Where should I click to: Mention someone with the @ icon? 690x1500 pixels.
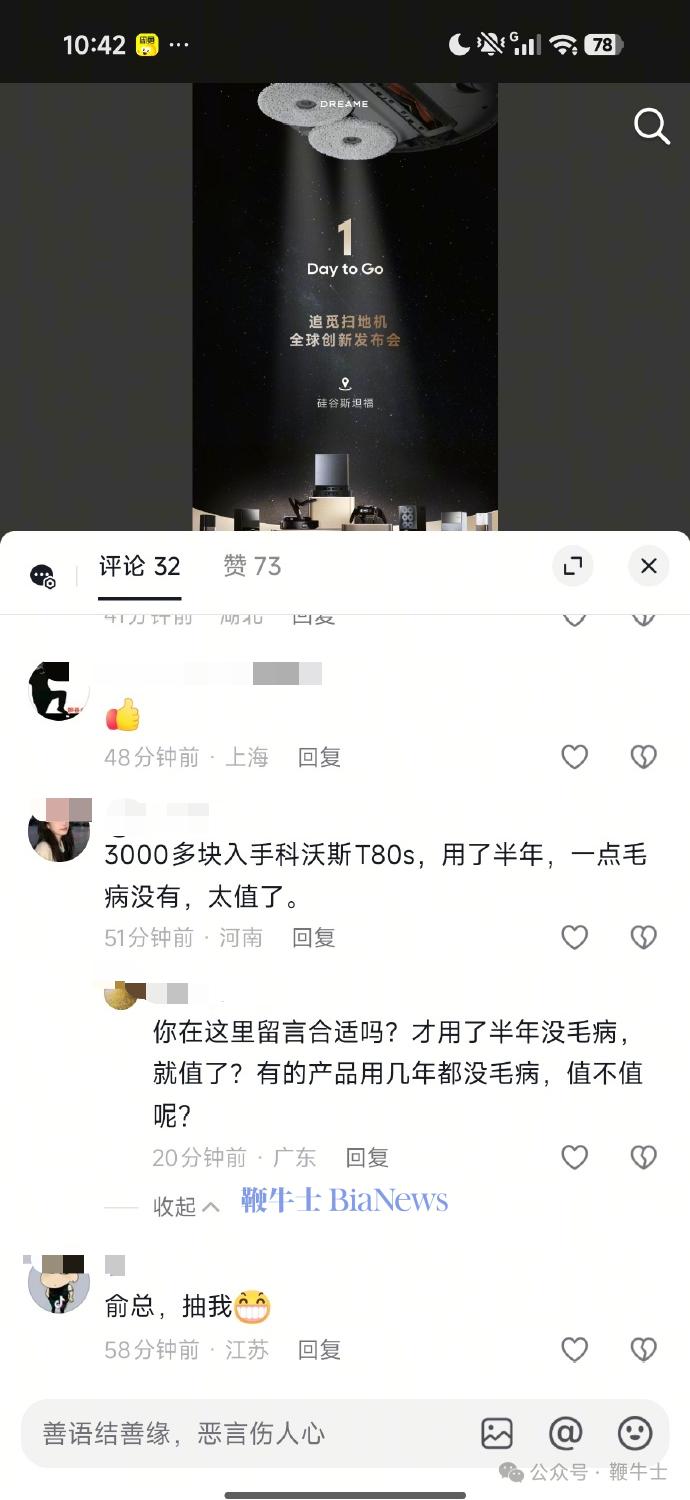[566, 1433]
